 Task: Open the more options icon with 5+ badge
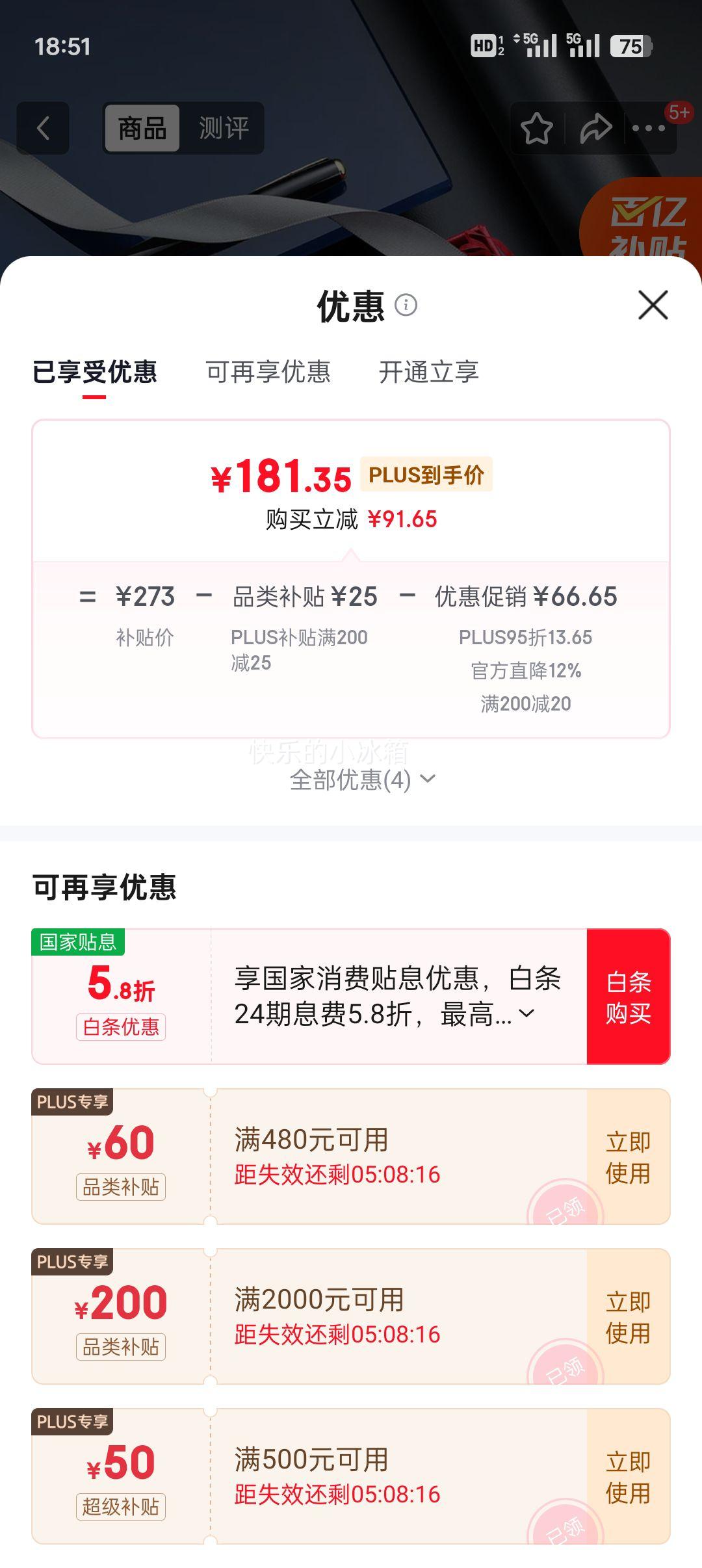click(647, 129)
